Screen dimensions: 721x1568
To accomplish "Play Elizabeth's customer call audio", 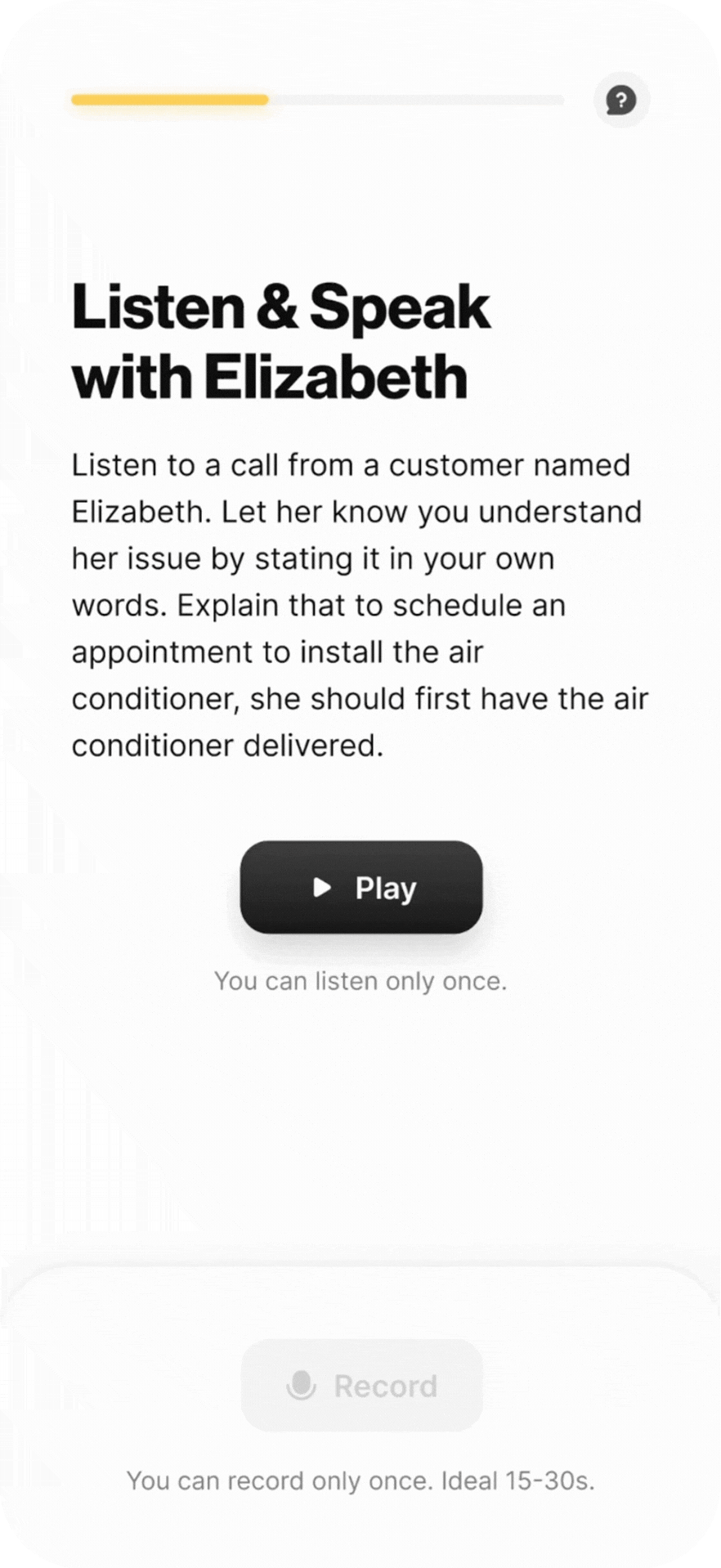I will click(x=361, y=887).
